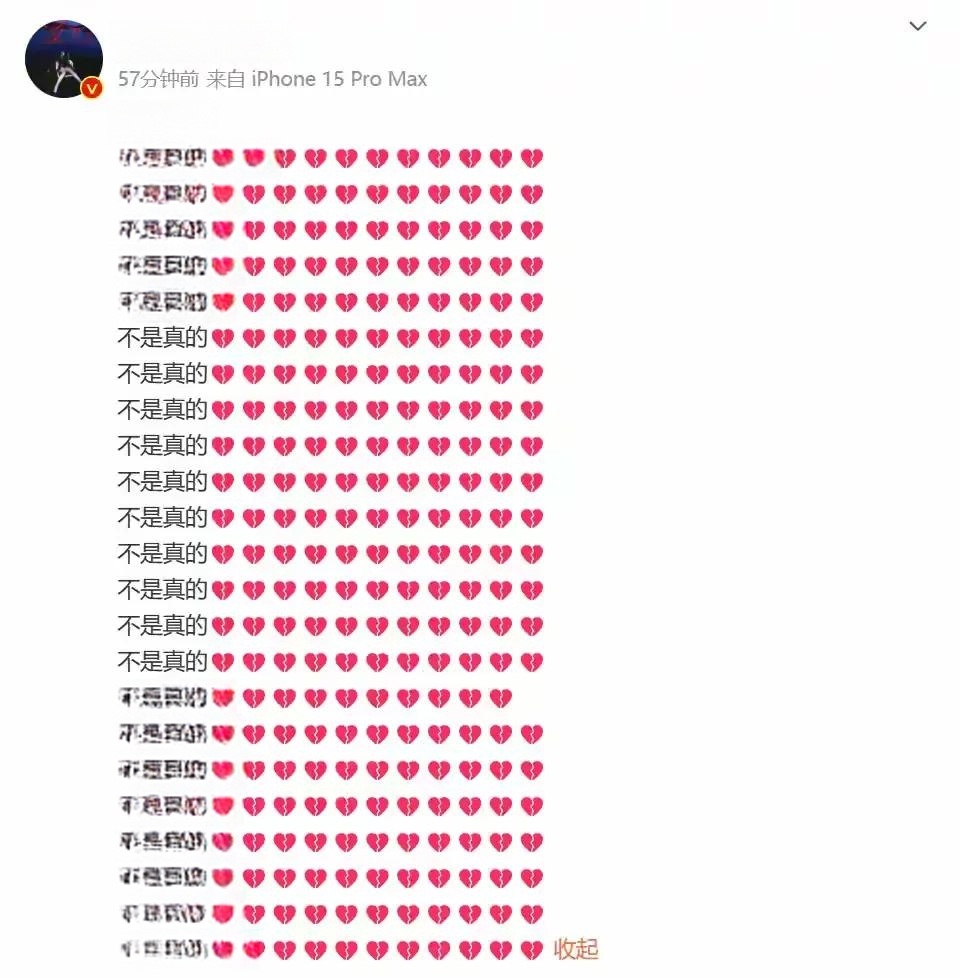The height and width of the screenshot is (978, 960).
Task: Expand the post options chevron
Action: (918, 27)
